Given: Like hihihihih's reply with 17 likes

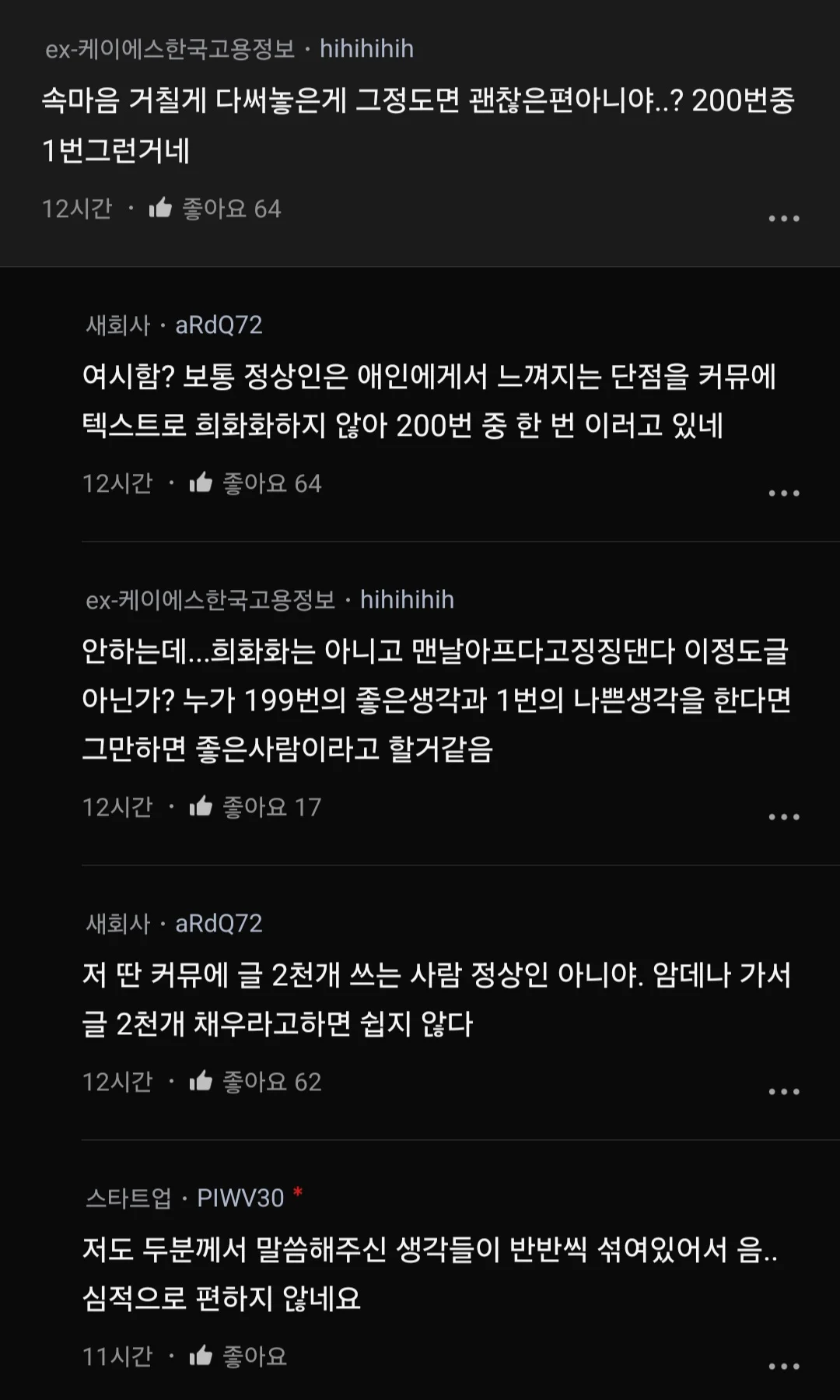Looking at the screenshot, I should click(x=201, y=806).
